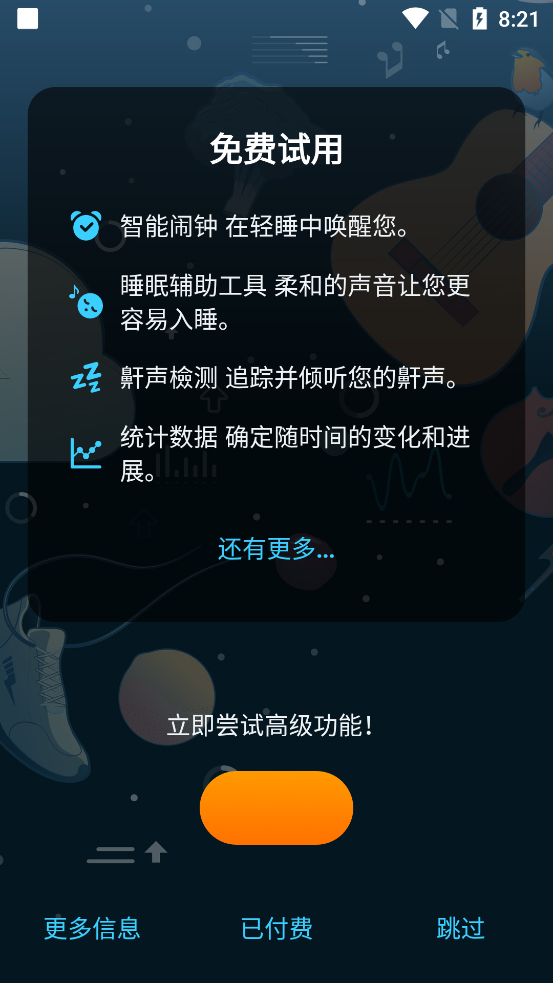Open 更多信息
Image resolution: width=553 pixels, height=983 pixels.
92,928
